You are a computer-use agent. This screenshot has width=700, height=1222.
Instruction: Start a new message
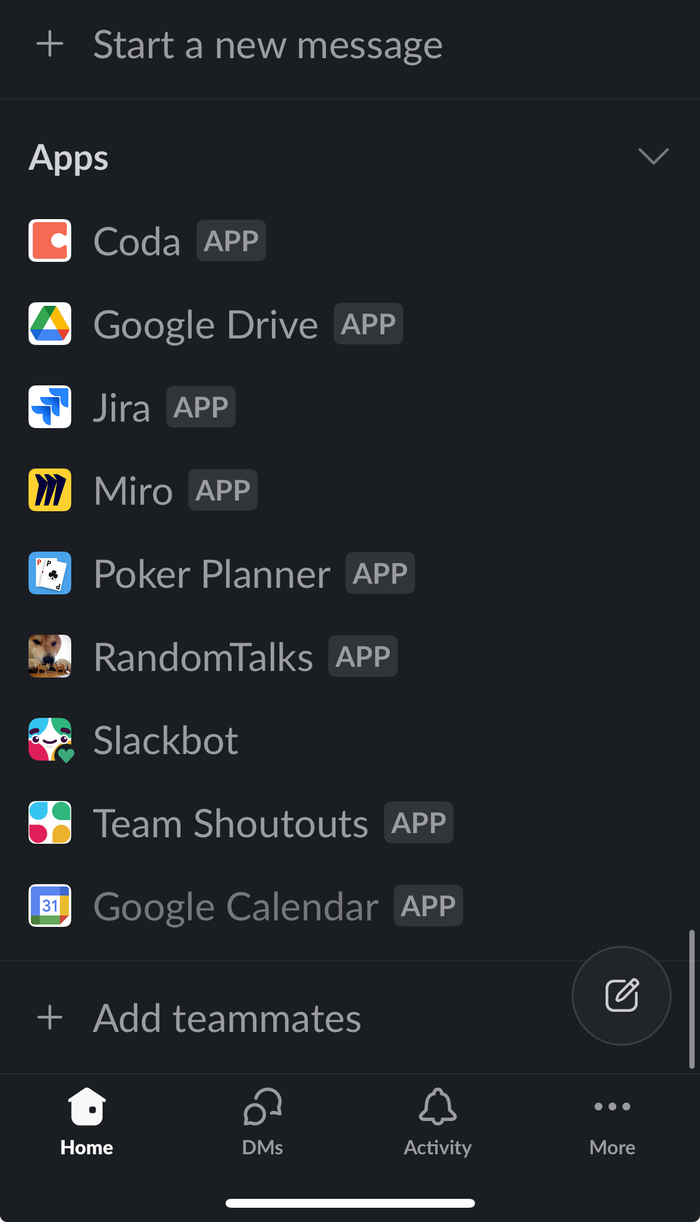tap(267, 45)
